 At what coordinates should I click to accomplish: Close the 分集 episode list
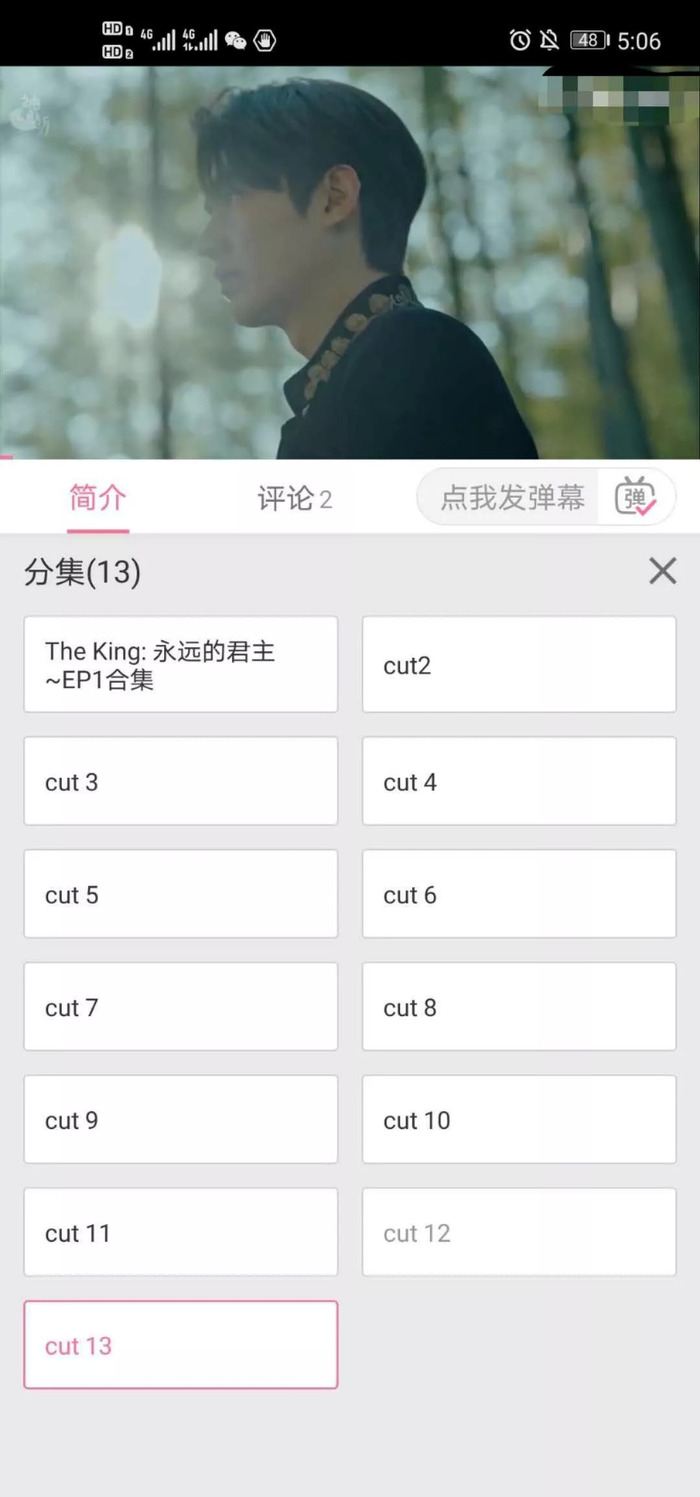tap(662, 571)
